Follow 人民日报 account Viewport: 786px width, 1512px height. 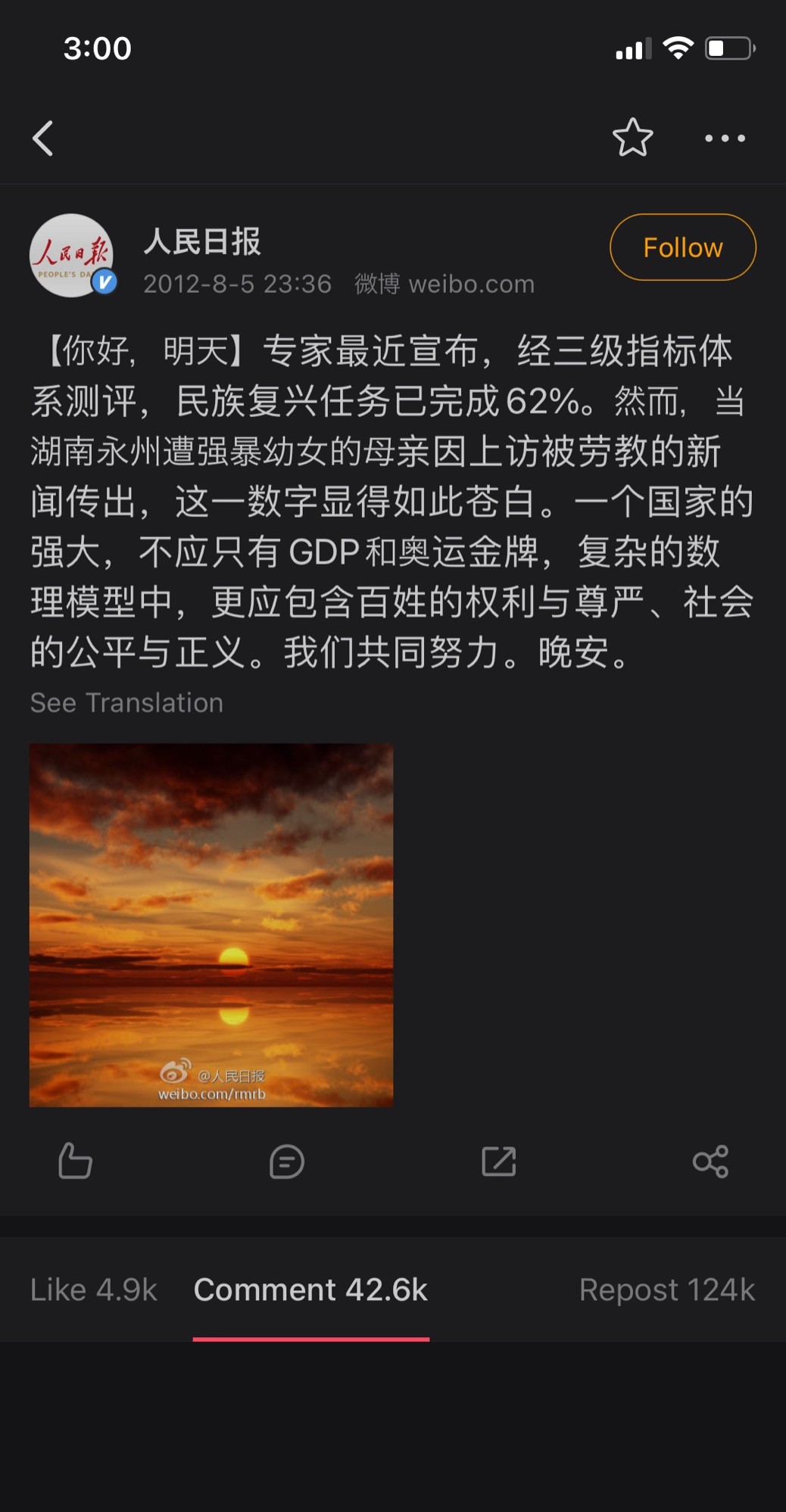pyautogui.click(x=682, y=247)
